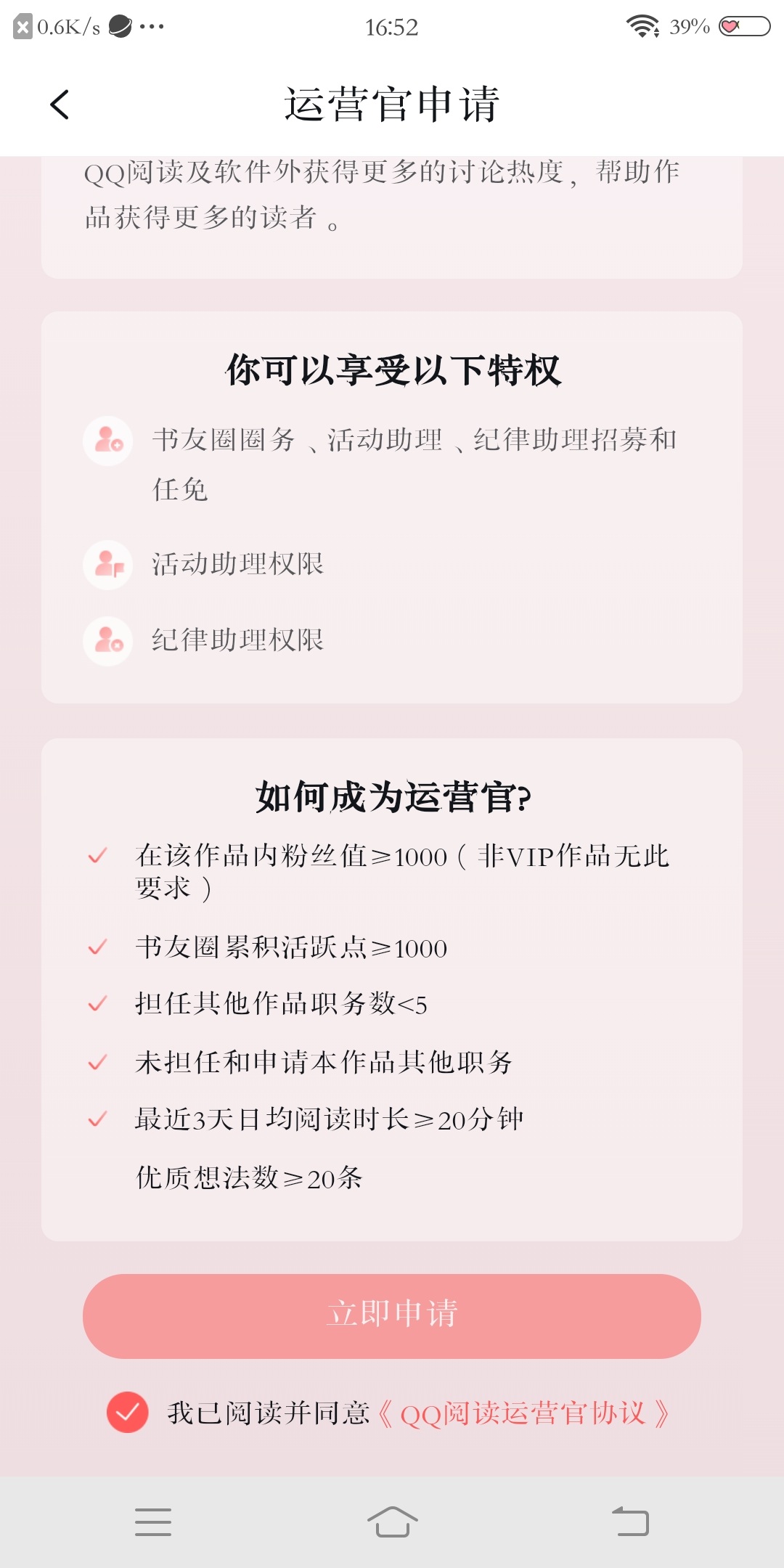Image resolution: width=784 pixels, height=1568 pixels.
Task: Tap the 立即申请 button
Action: click(x=392, y=1316)
